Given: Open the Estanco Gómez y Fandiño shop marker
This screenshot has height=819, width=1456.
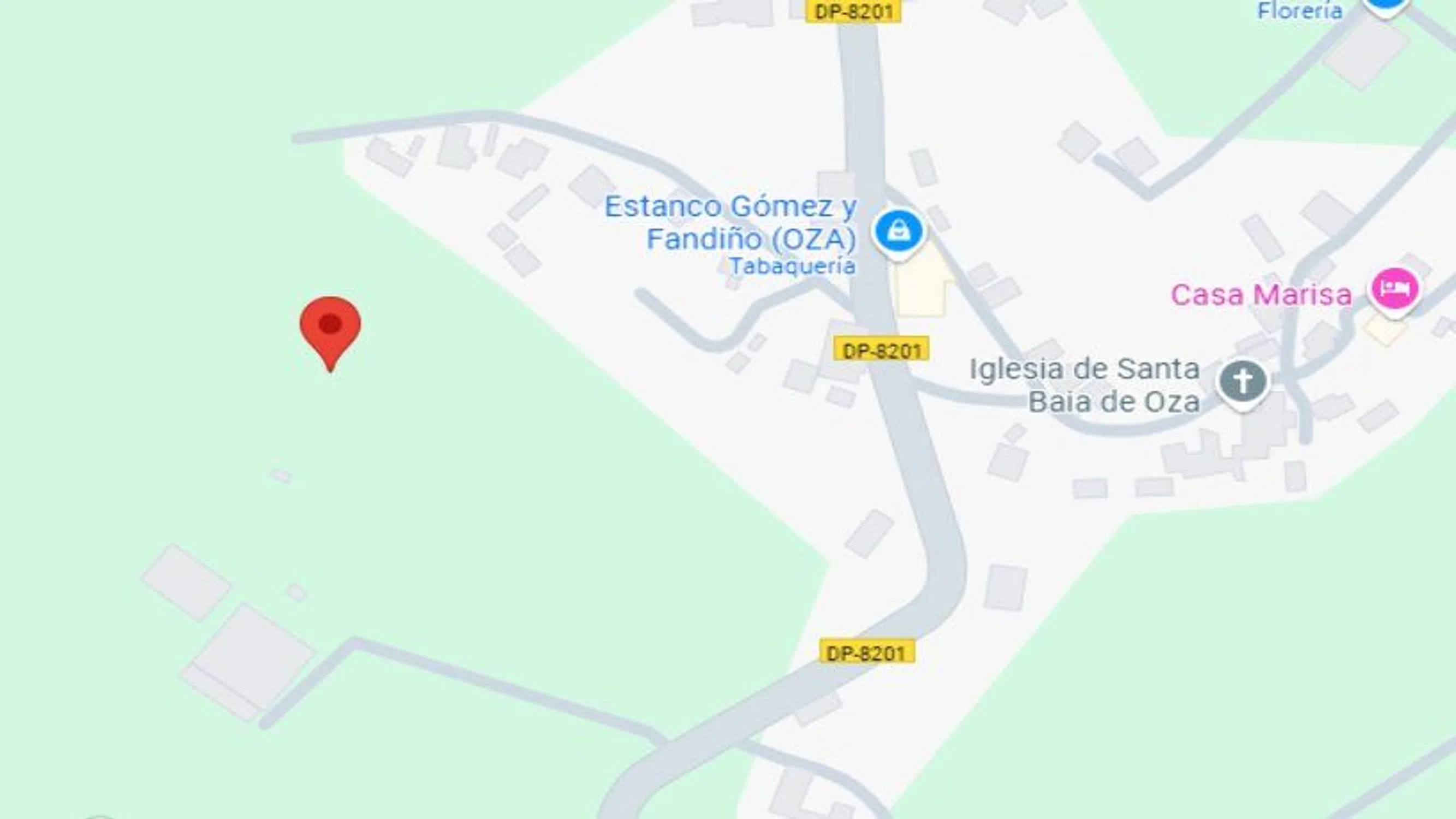Looking at the screenshot, I should coord(898,232).
